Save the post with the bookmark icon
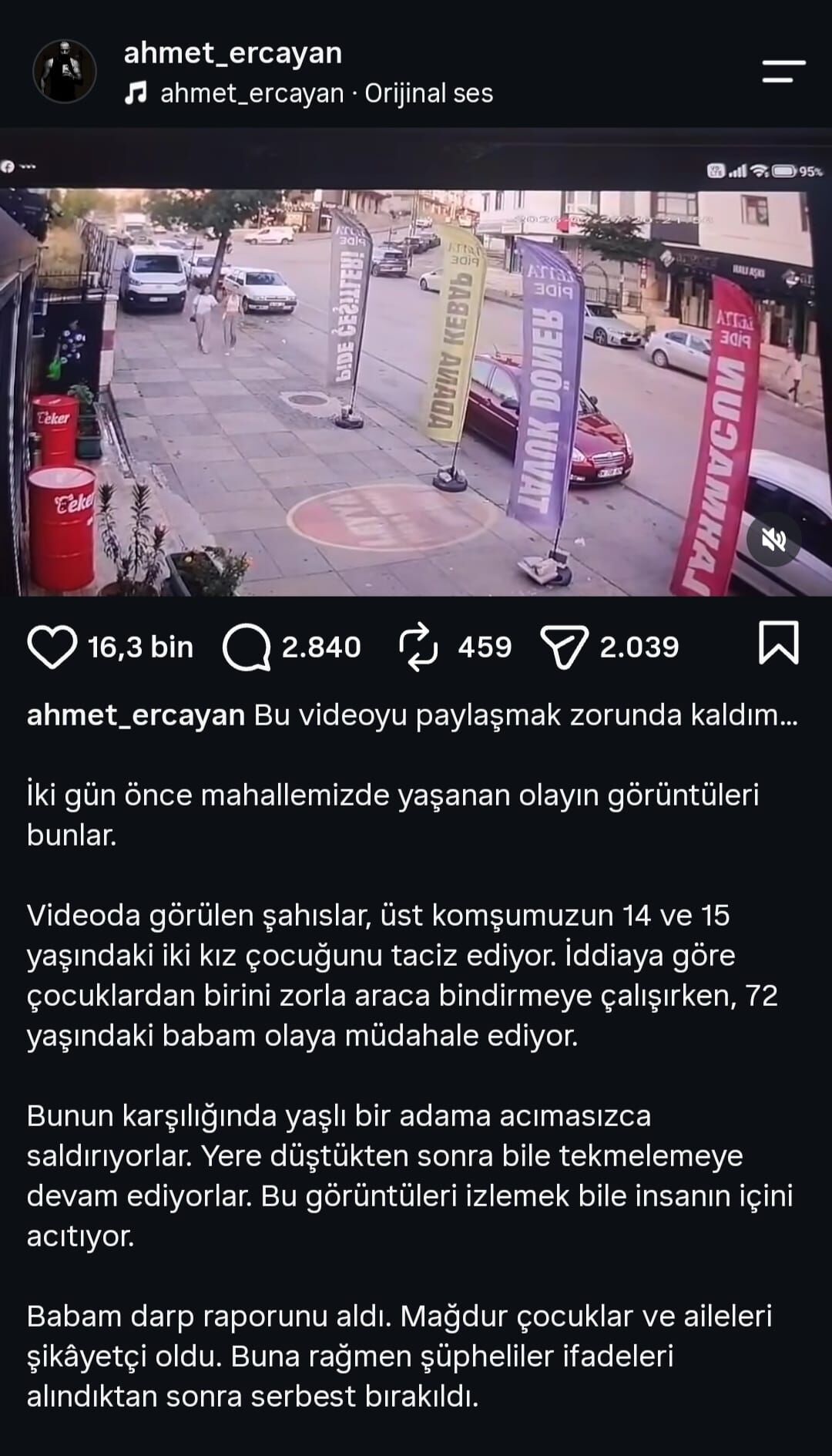This screenshot has width=832, height=1456. (779, 644)
